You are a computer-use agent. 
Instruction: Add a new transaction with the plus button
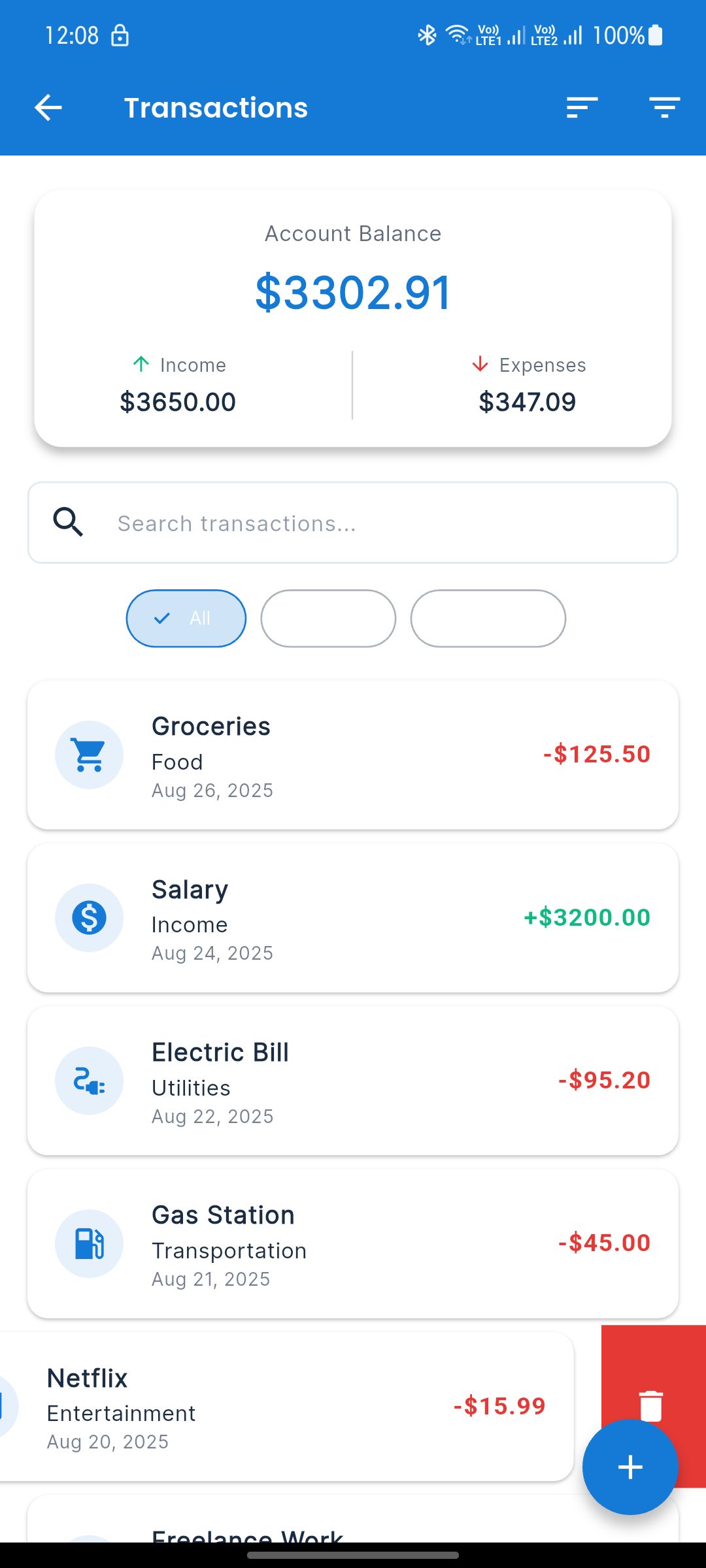(630, 1467)
